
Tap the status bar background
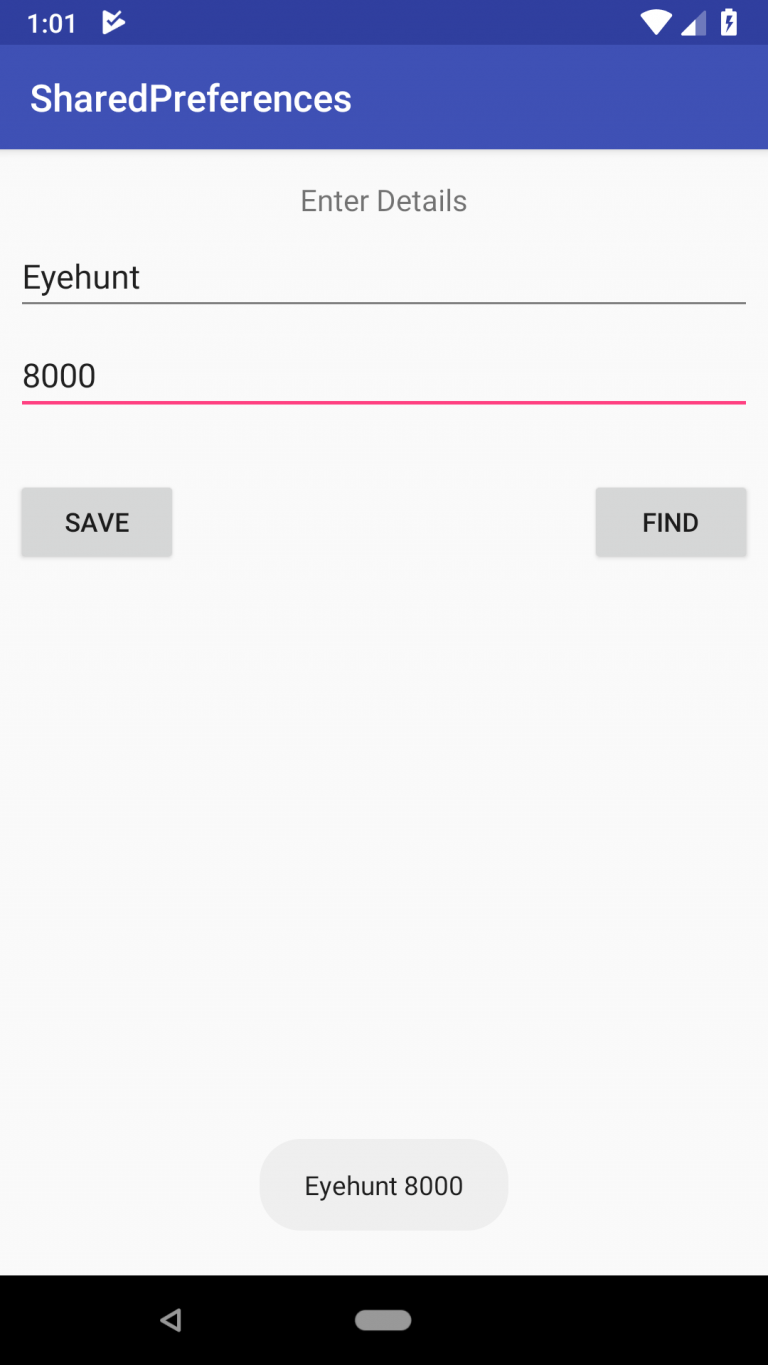coord(400,21)
